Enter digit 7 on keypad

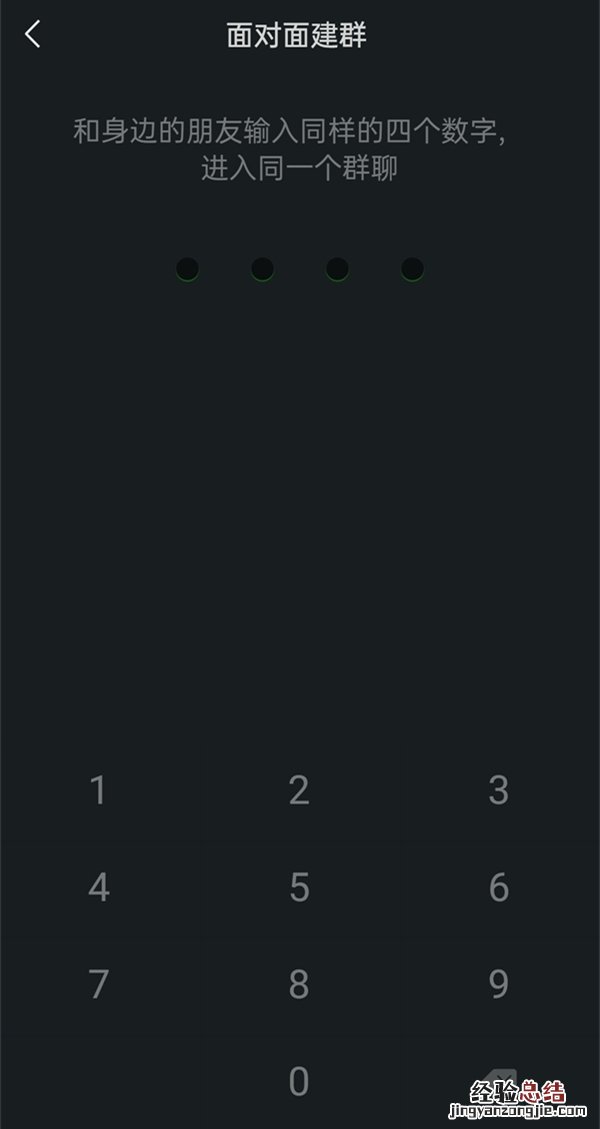(x=98, y=984)
